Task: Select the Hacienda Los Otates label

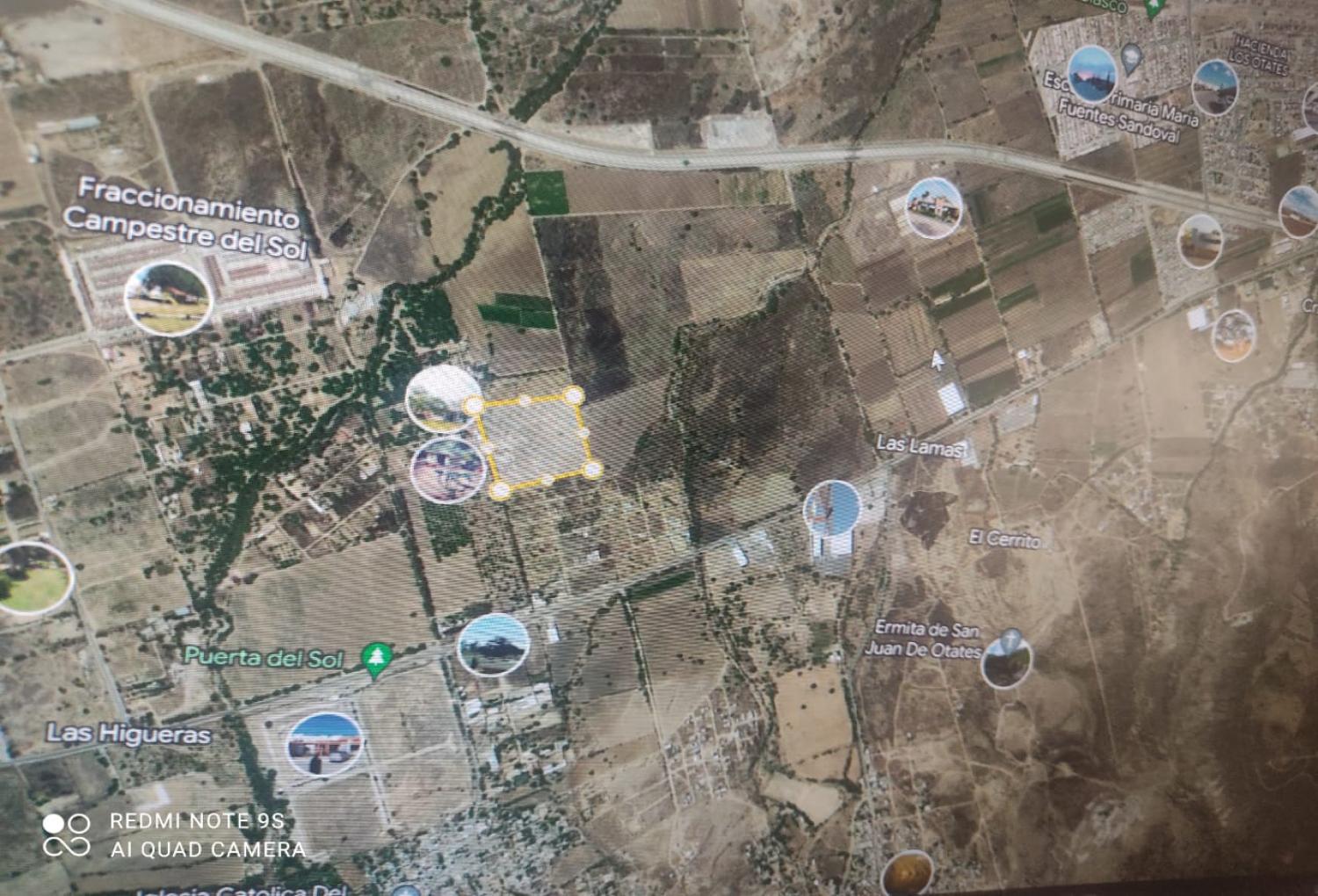Action: pyautogui.click(x=1259, y=54)
